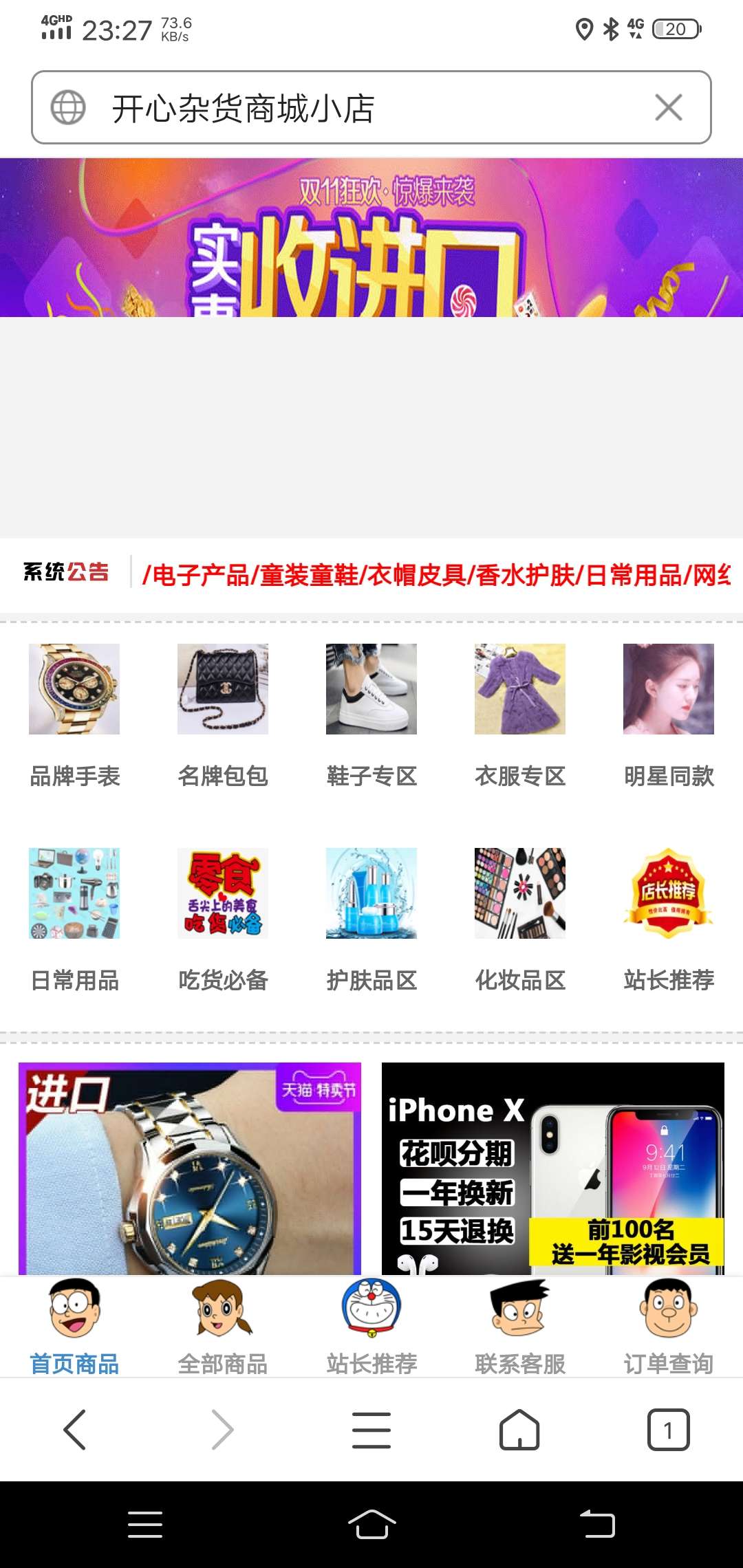View the iPhone X promotion card
Viewport: 743px width, 1568px height.
coord(553,1168)
